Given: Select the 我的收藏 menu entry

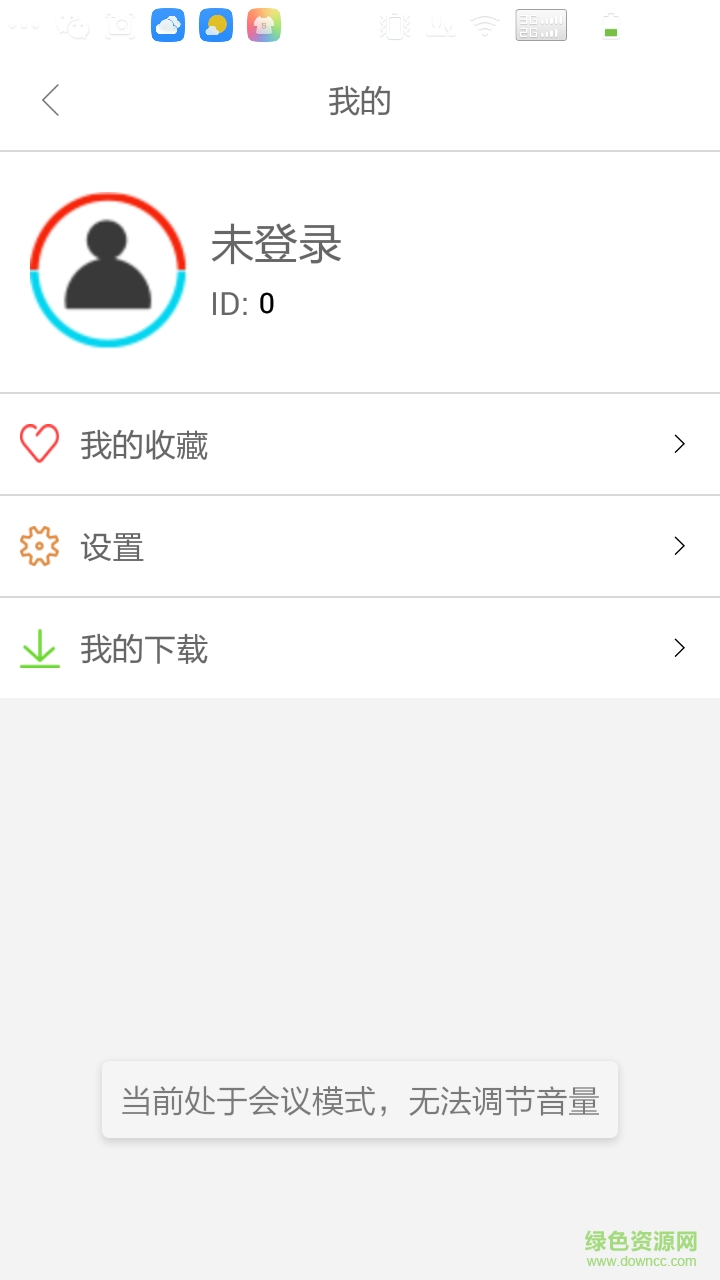Looking at the screenshot, I should click(x=144, y=445).
